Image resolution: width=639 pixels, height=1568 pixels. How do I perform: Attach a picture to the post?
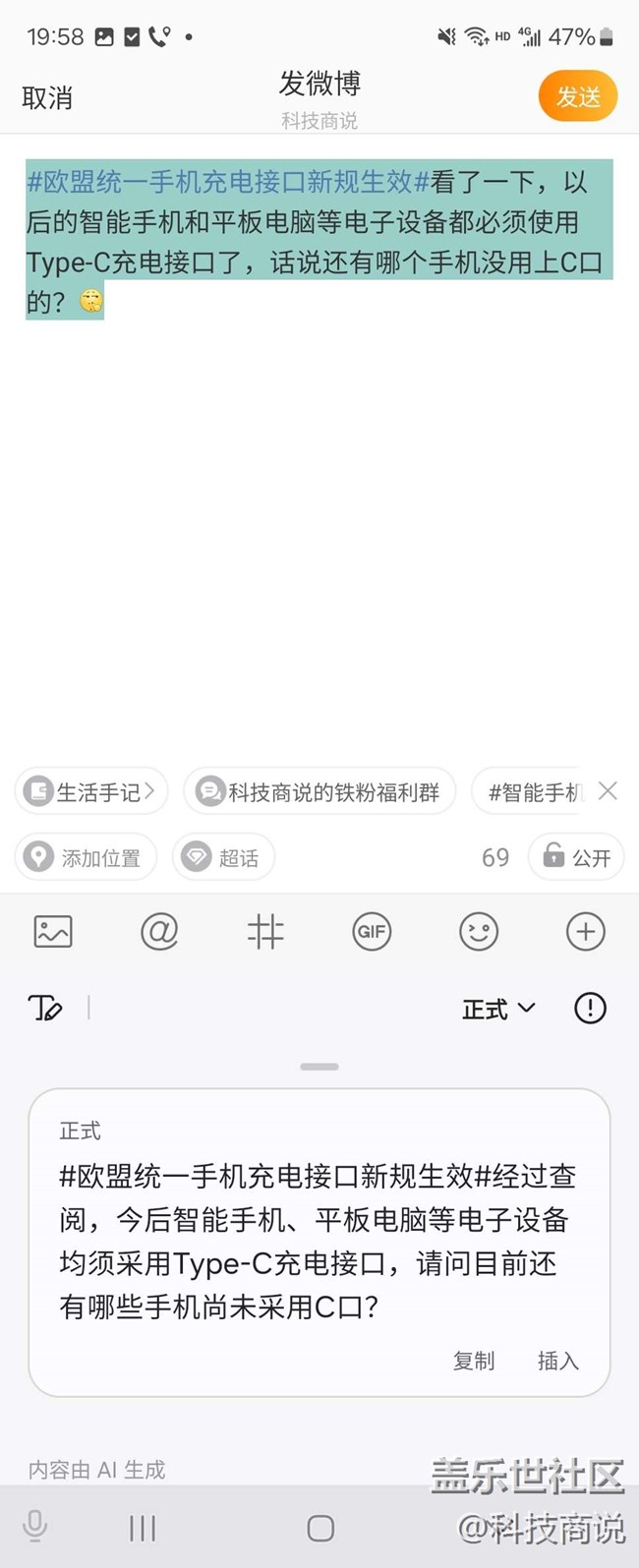click(53, 931)
